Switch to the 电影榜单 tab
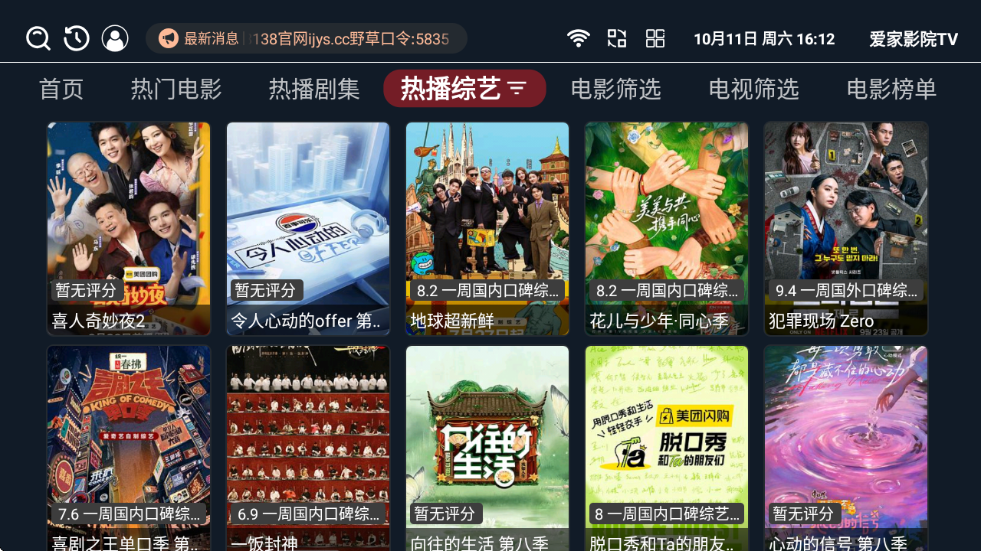 pyautogui.click(x=891, y=89)
